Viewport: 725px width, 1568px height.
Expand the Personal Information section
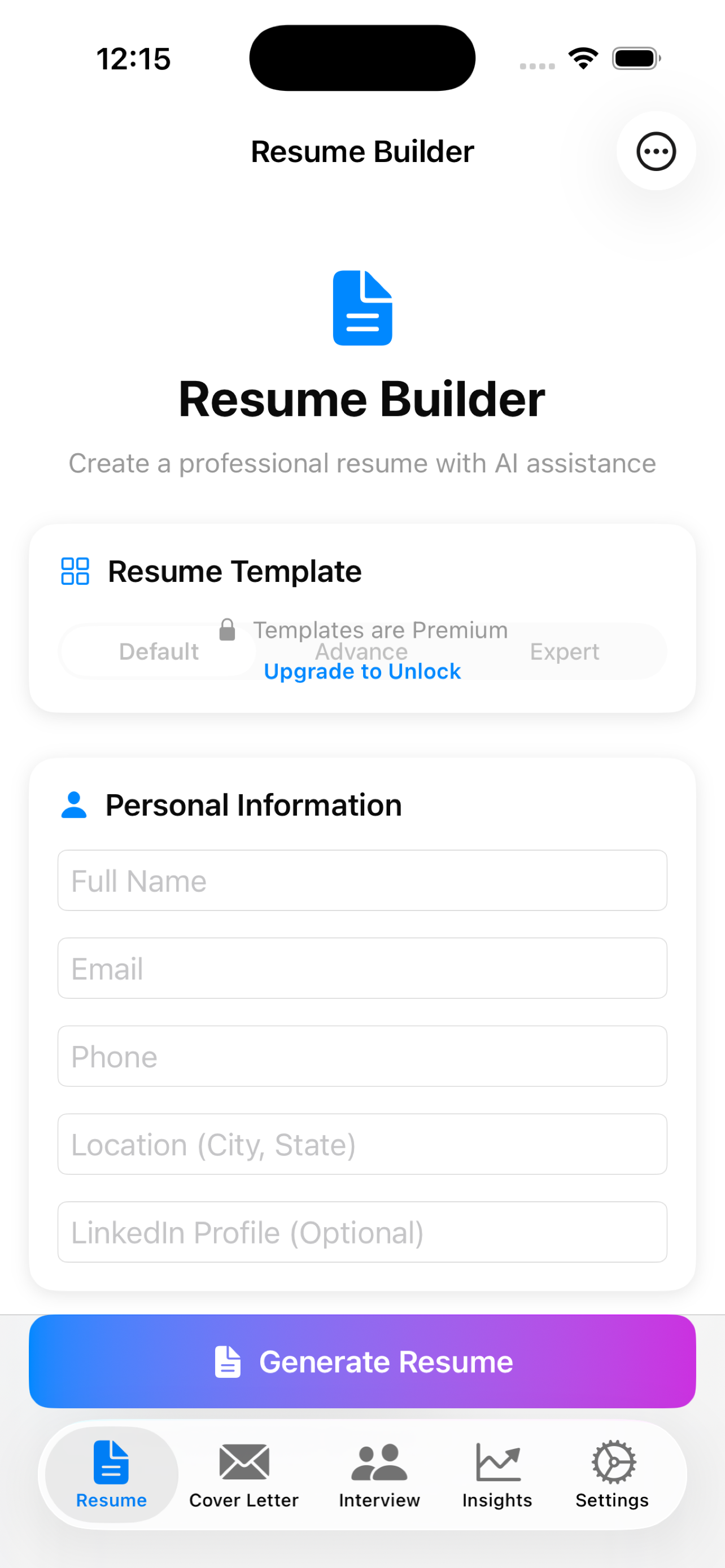point(253,804)
